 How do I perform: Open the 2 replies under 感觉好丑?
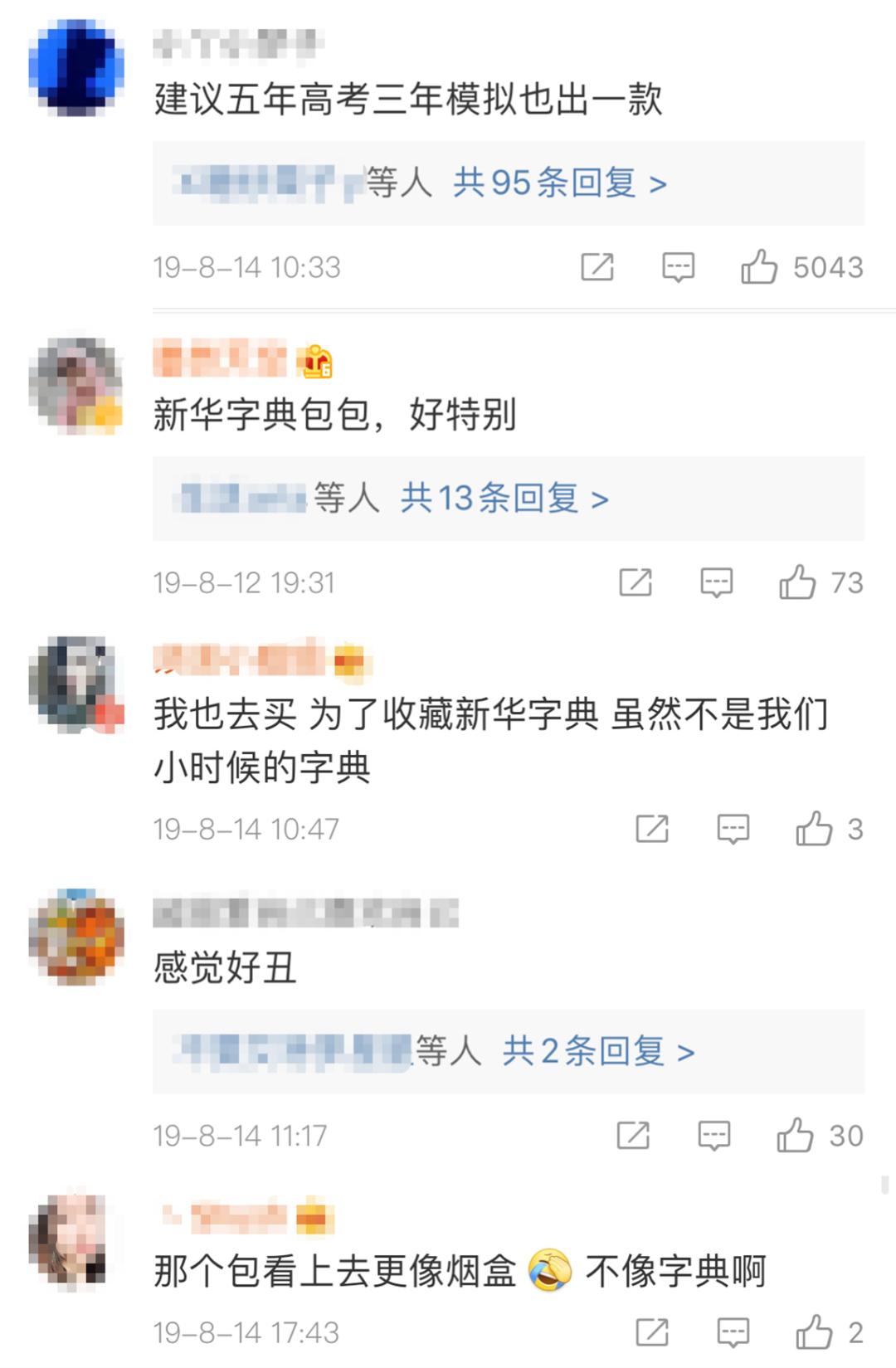coord(598,1052)
